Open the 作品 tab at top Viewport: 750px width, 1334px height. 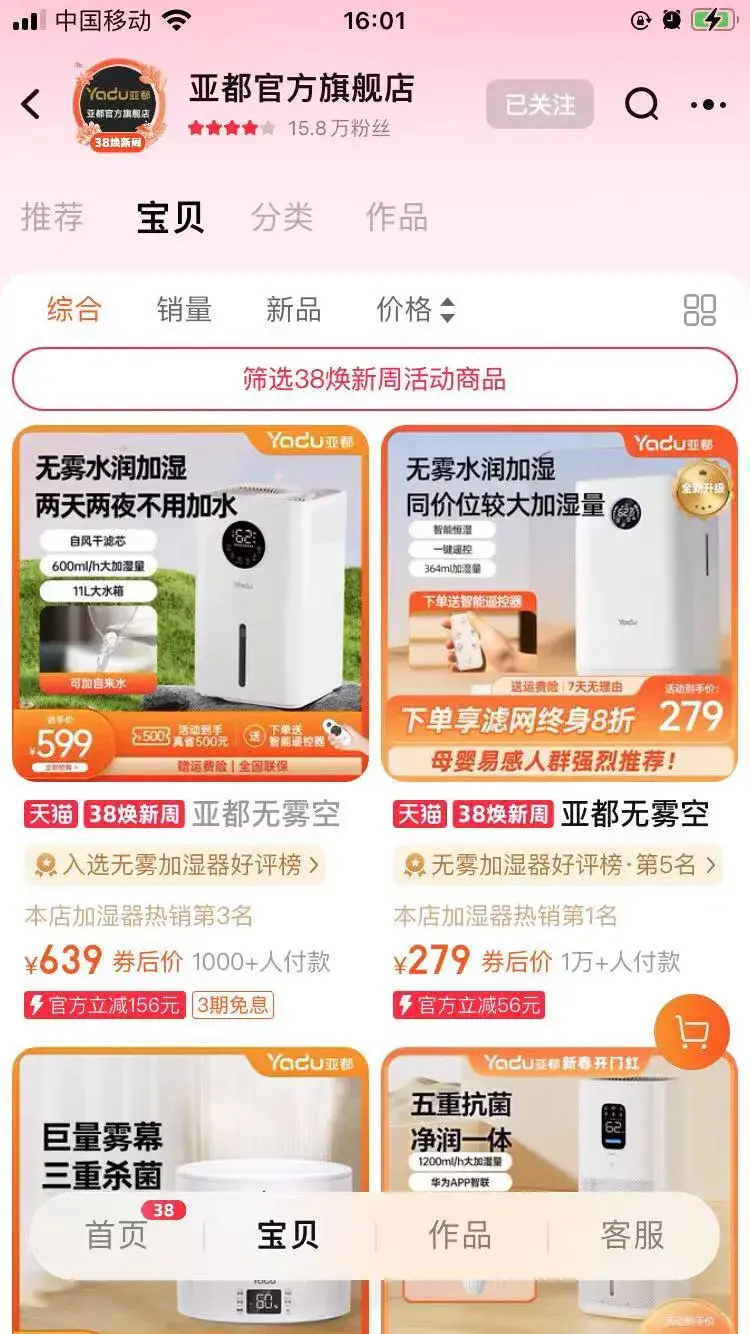[x=396, y=217]
